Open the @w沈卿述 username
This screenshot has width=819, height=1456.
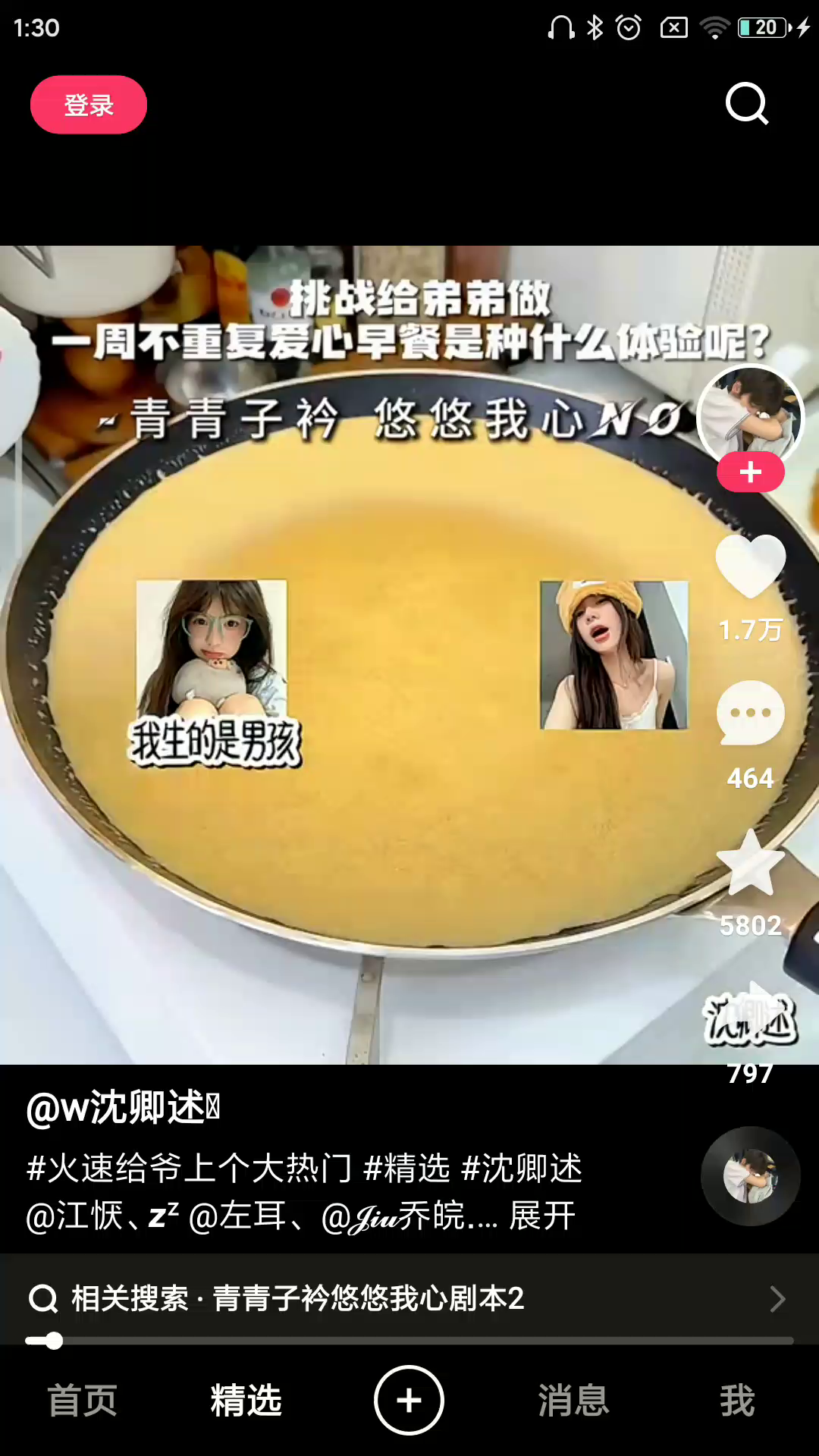pos(123,1108)
